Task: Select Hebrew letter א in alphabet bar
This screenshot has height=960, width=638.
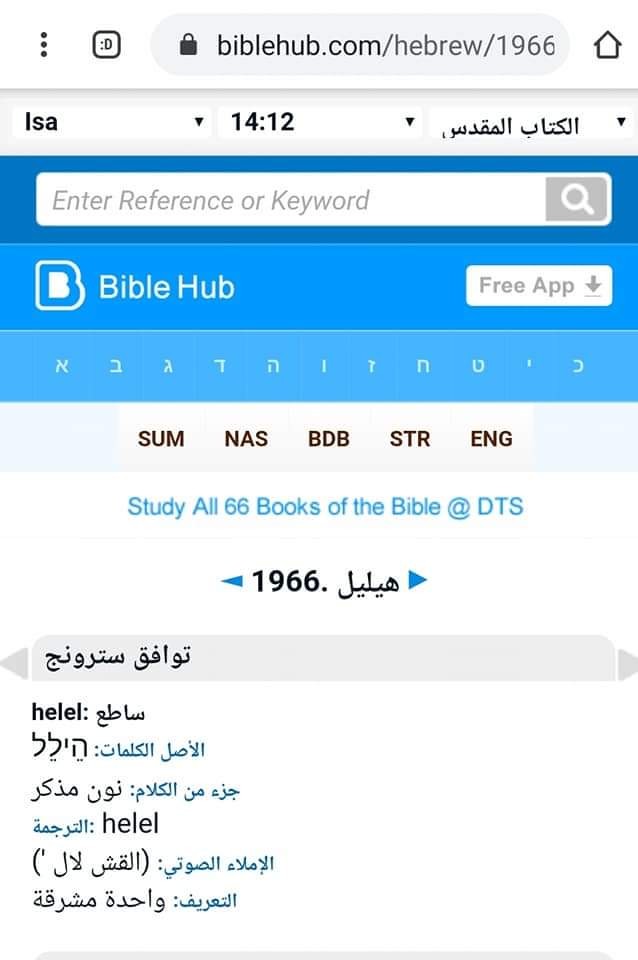Action: 62,366
